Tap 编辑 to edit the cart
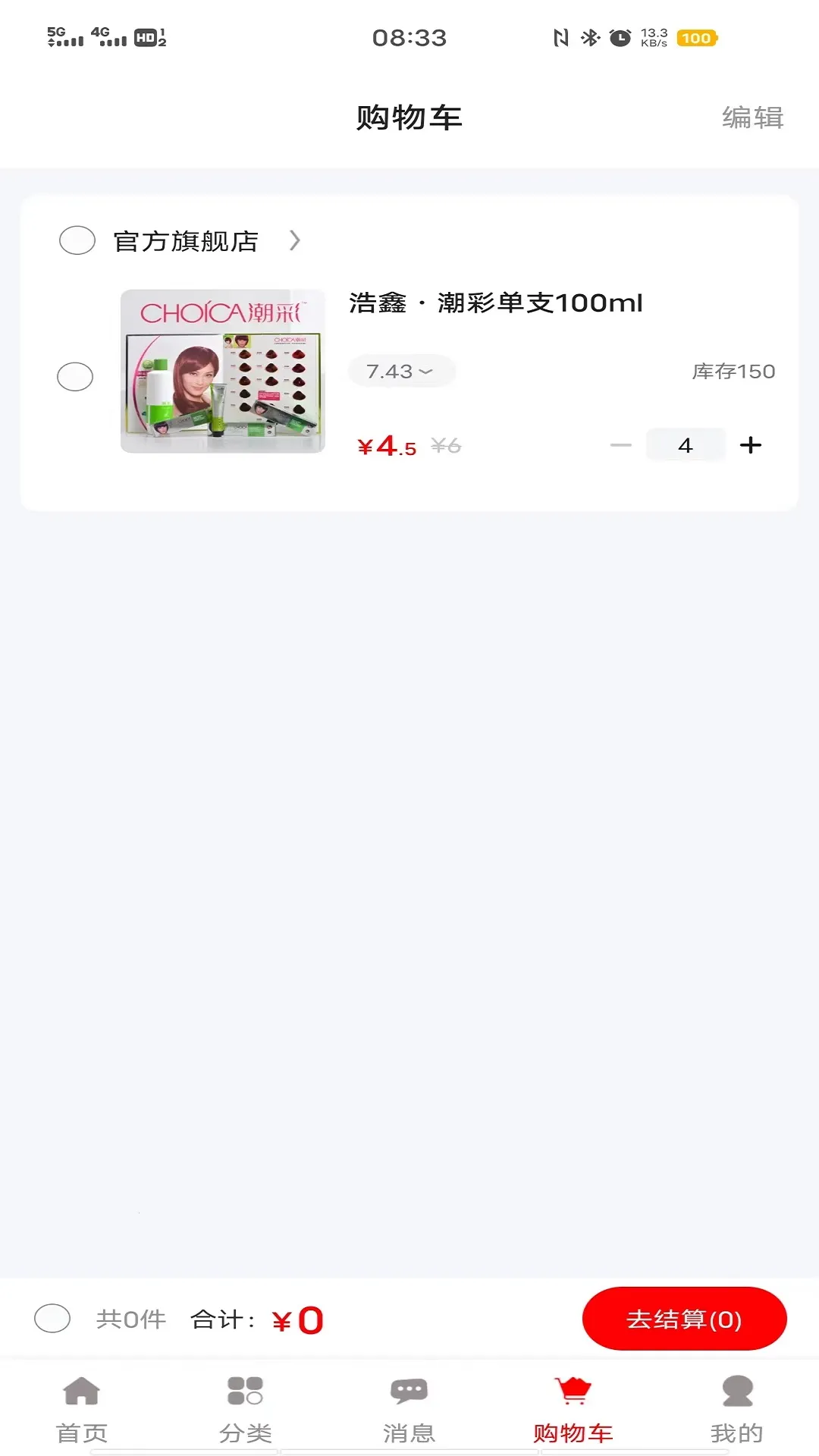Image resolution: width=819 pixels, height=1456 pixels. point(752,118)
